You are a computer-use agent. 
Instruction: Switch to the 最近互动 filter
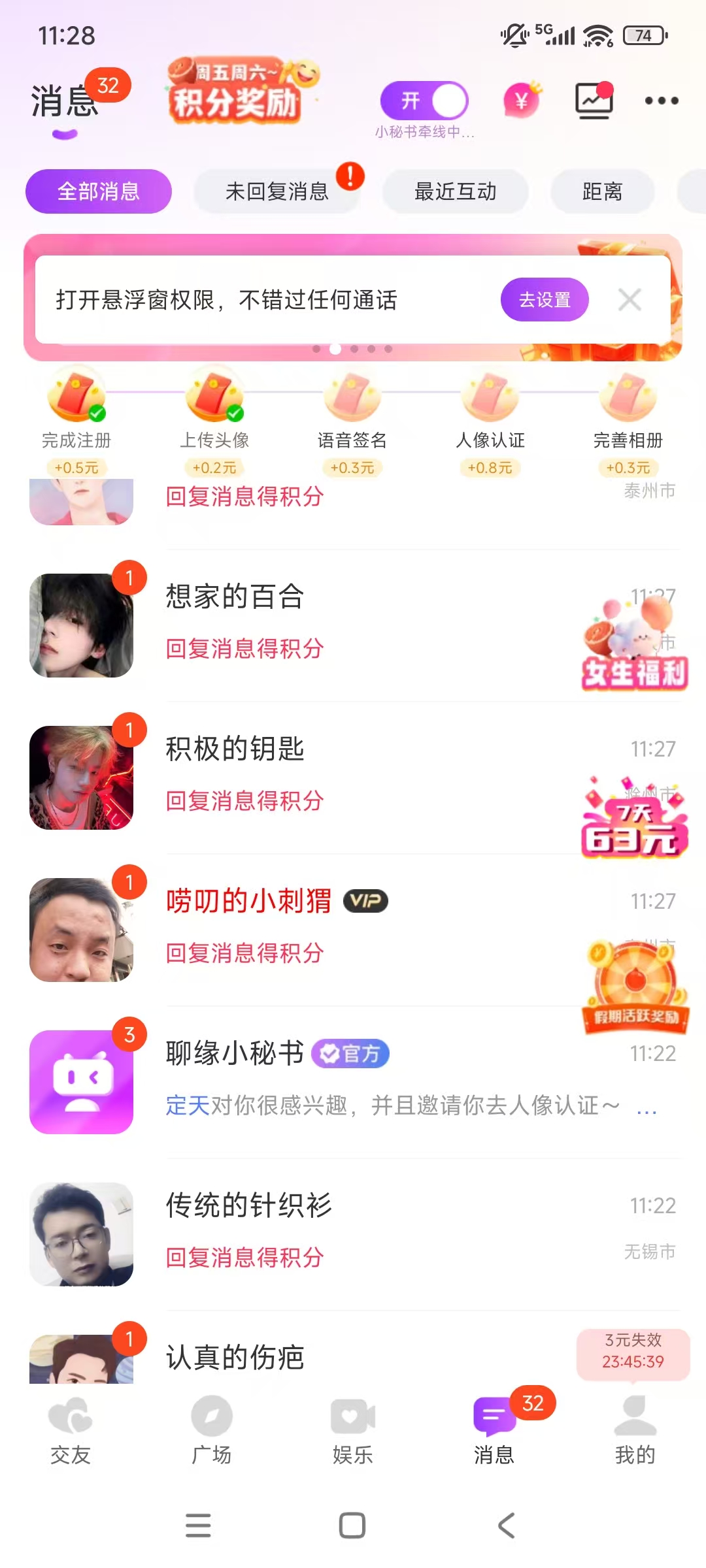point(455,191)
